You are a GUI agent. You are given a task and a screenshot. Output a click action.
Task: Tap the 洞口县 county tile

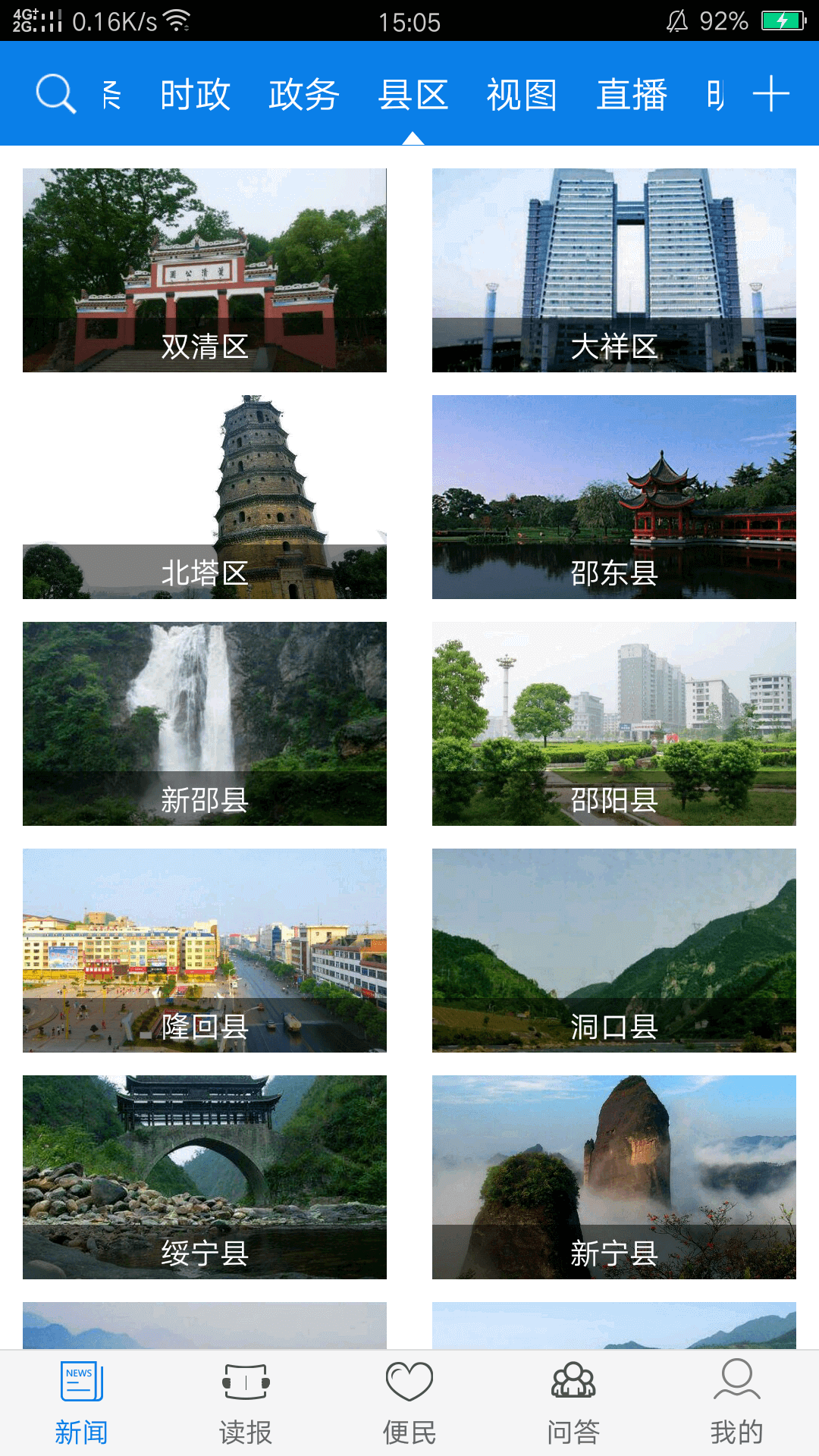pos(614,950)
